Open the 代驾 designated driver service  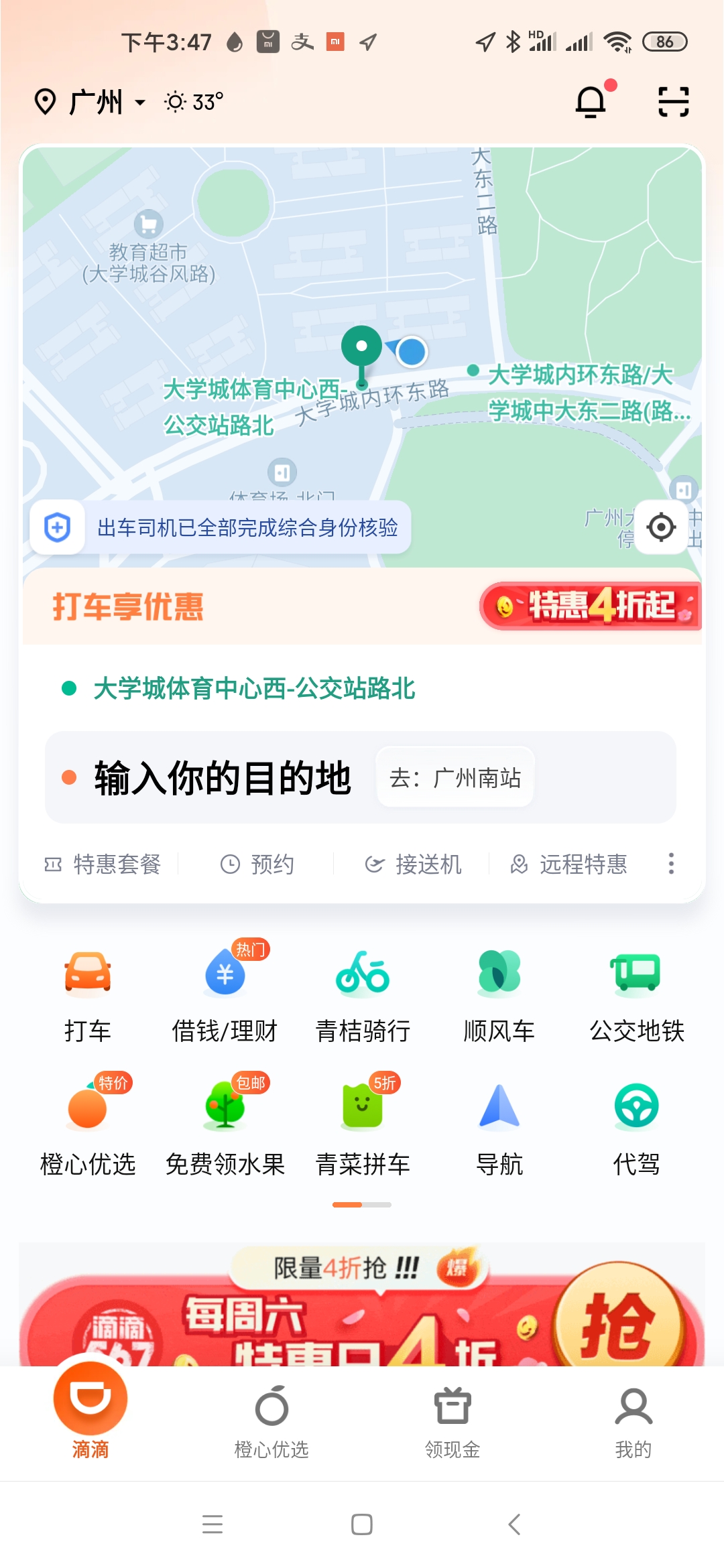coord(636,1107)
